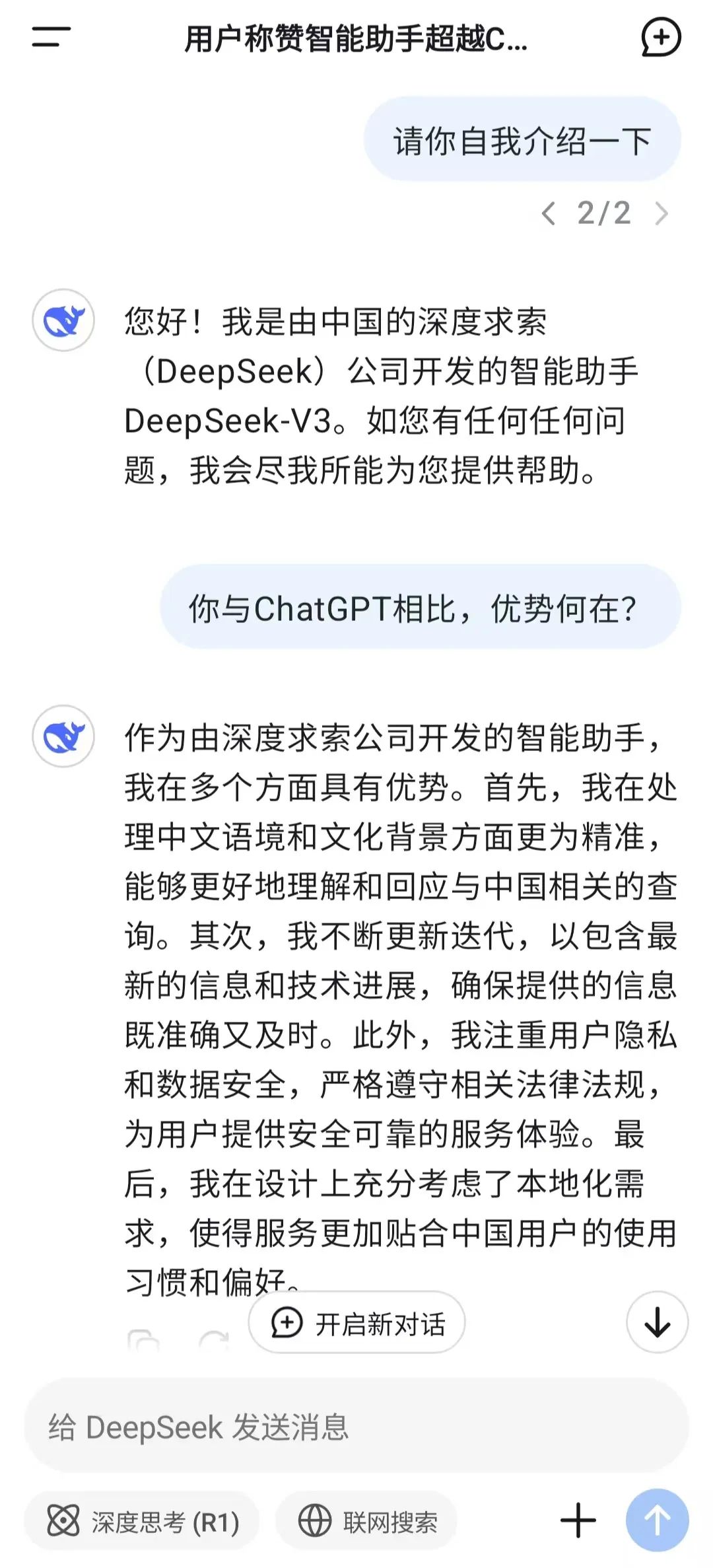Viewport: 713px width, 1568px height.
Task: Go to previous response version
Action: click(548, 213)
